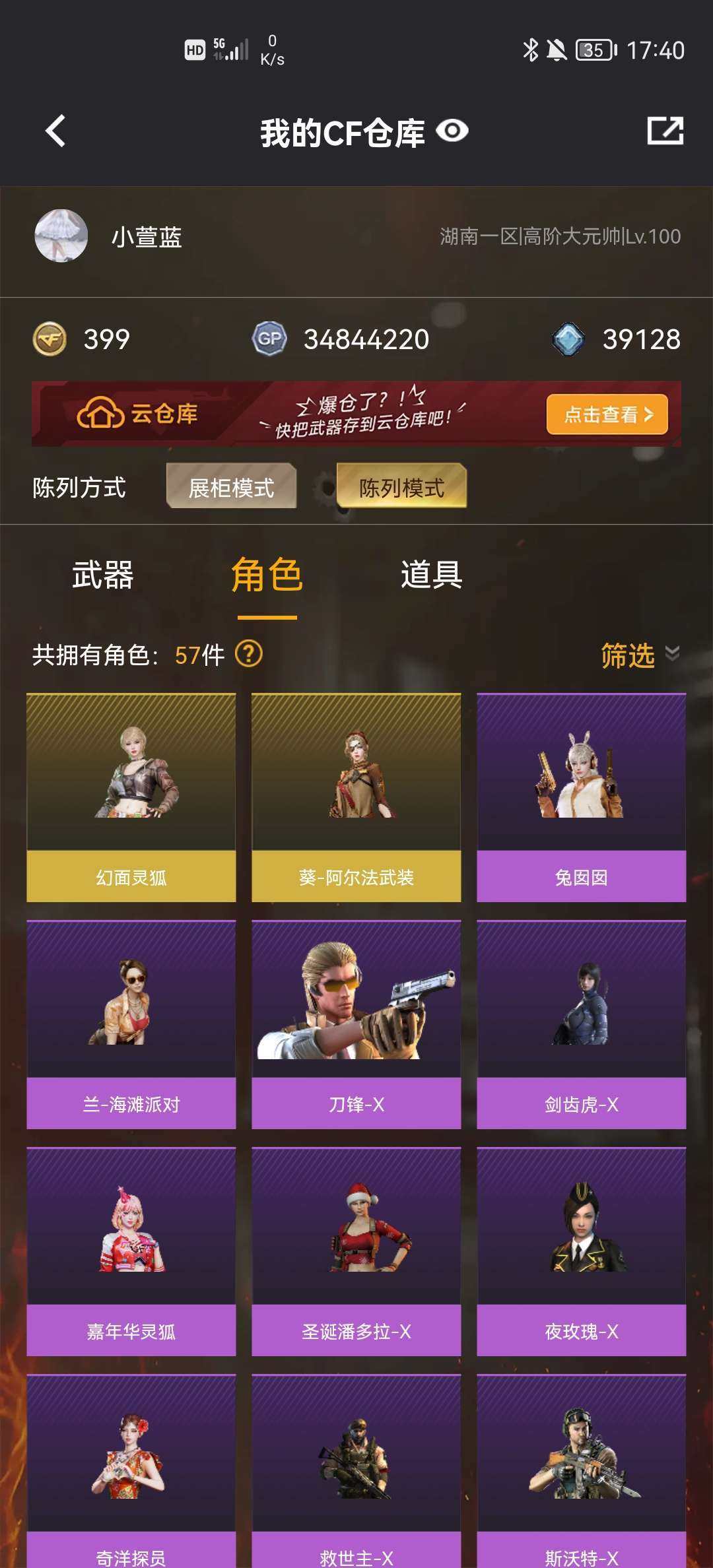713x1568 pixels.
Task: Select 圣诞潘多拉-X character
Action: click(x=356, y=1251)
